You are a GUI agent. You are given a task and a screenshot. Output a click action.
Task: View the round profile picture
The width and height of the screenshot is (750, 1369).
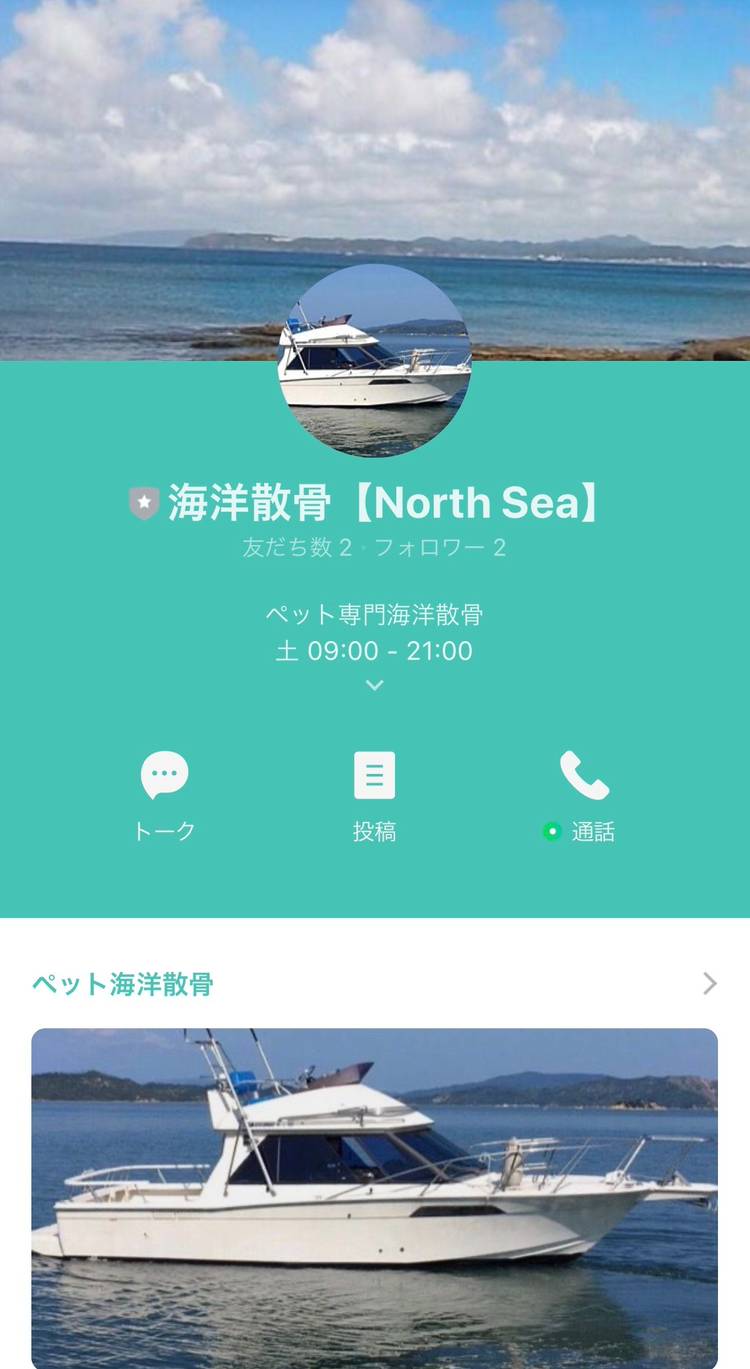click(374, 360)
